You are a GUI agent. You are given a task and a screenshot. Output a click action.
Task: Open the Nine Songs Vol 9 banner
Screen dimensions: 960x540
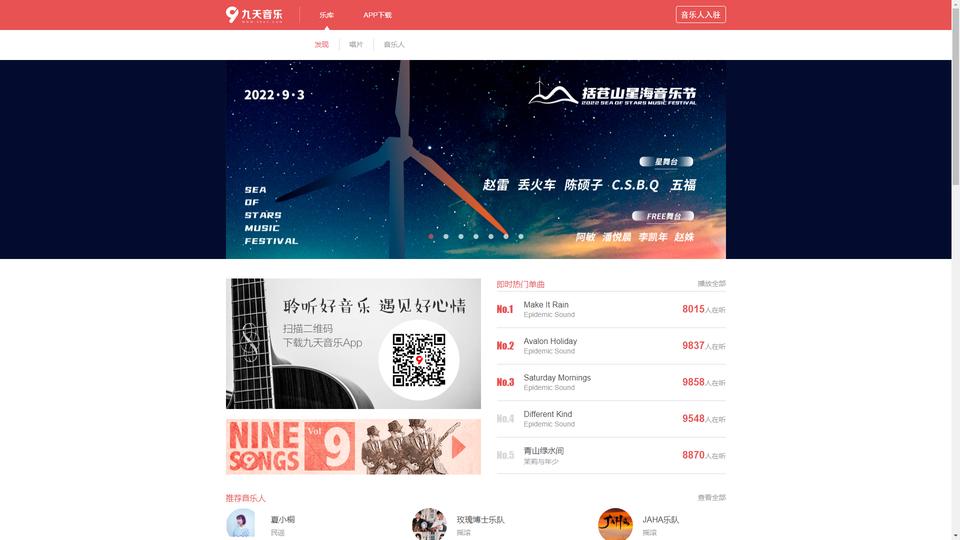coord(353,446)
